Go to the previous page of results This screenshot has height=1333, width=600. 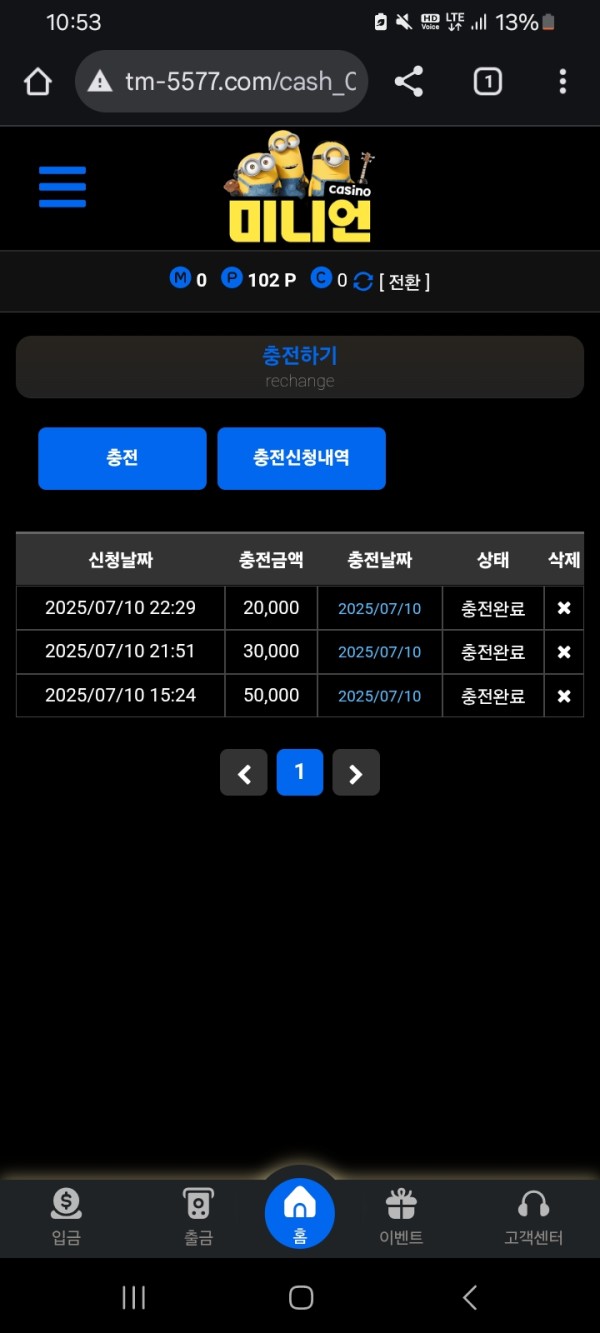tap(244, 773)
